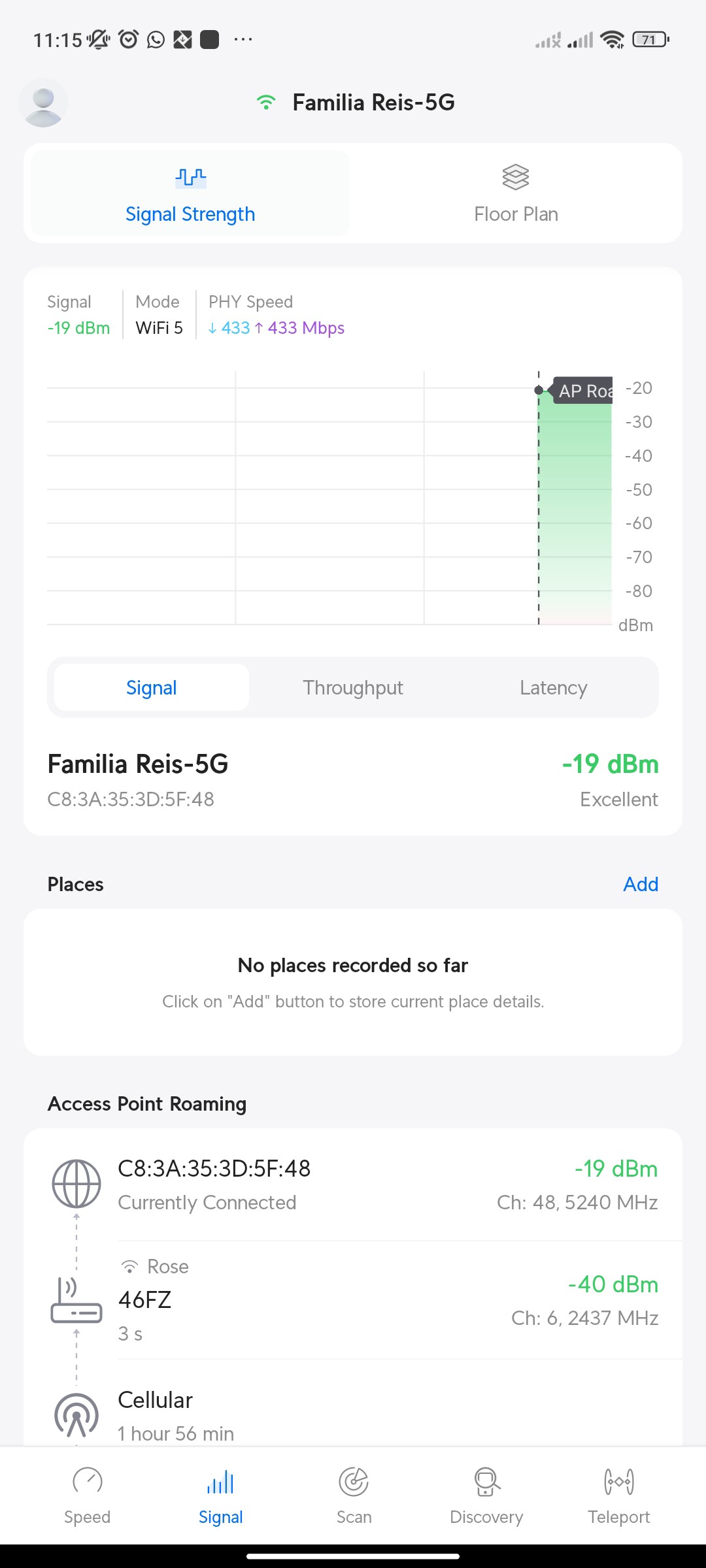Show the Latency graph

pos(553,687)
